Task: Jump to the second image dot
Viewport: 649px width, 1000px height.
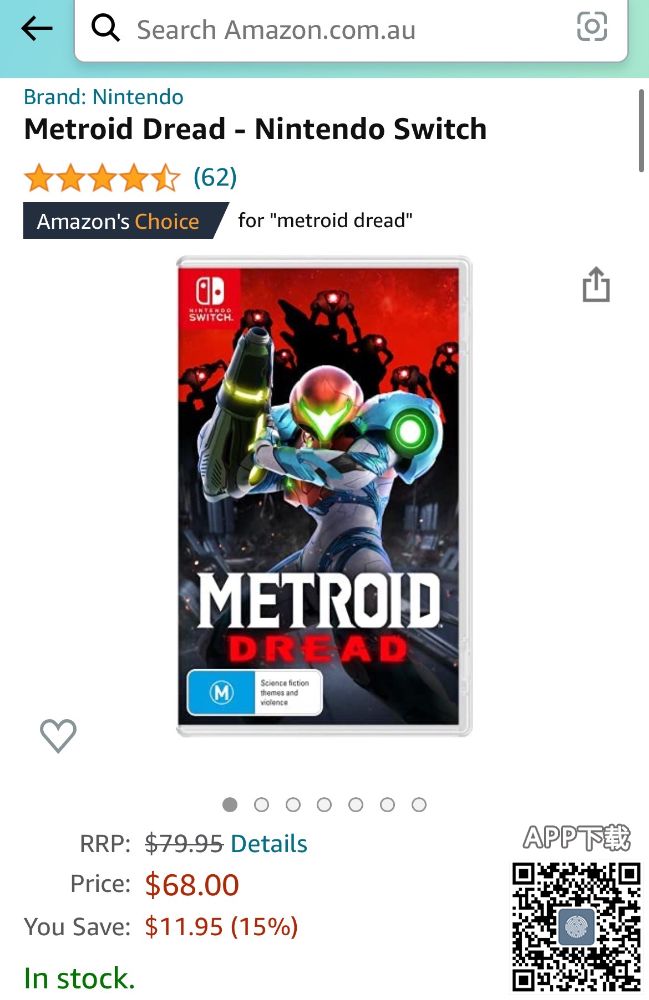Action: [262, 804]
